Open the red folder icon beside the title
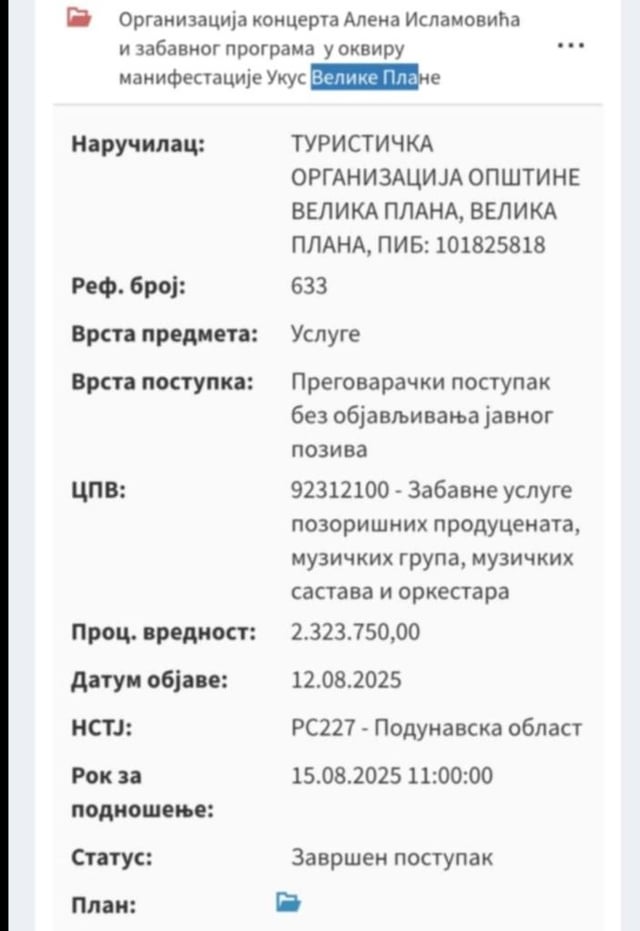The width and height of the screenshot is (640, 931). click(x=79, y=18)
